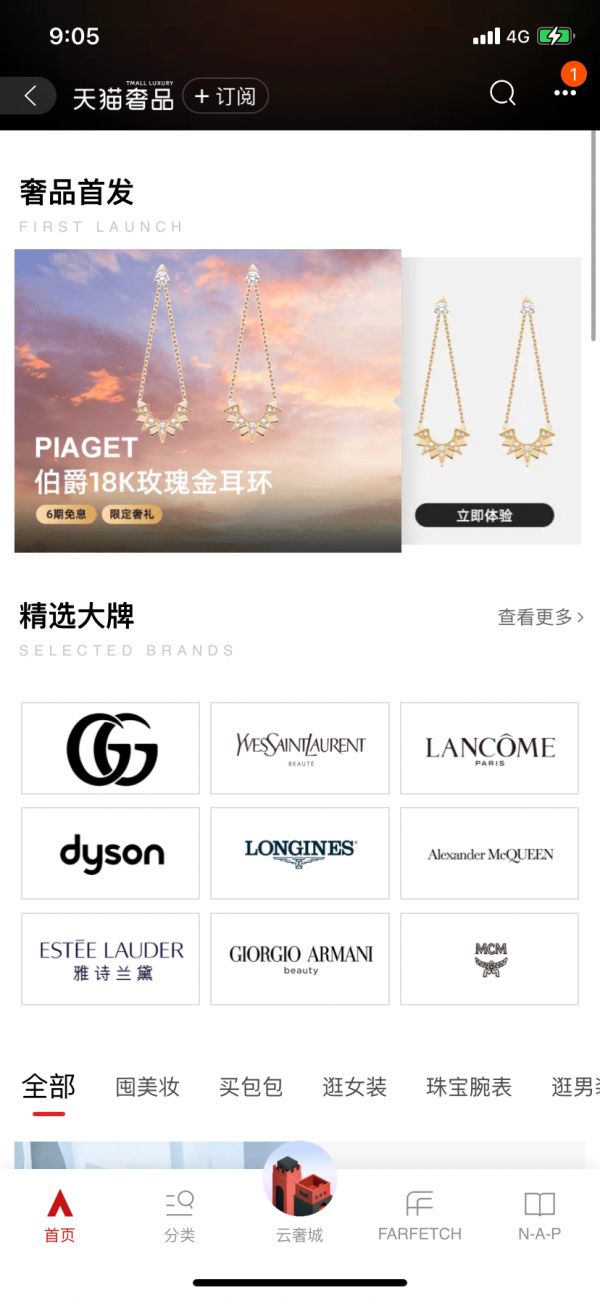600x1298 pixels.
Task: Select the Giorgio Armani beauty tile
Action: 300,958
